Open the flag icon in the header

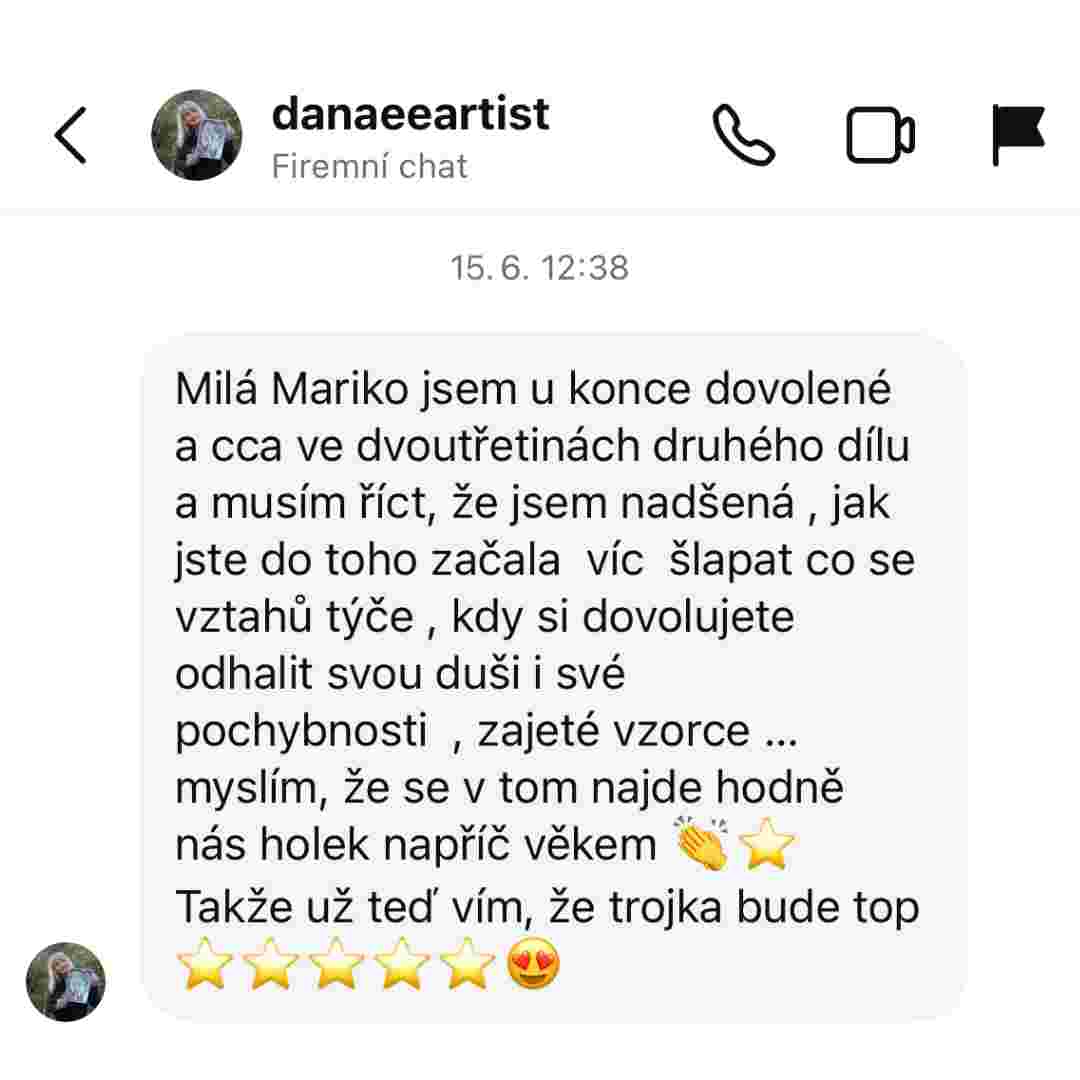tap(1018, 134)
